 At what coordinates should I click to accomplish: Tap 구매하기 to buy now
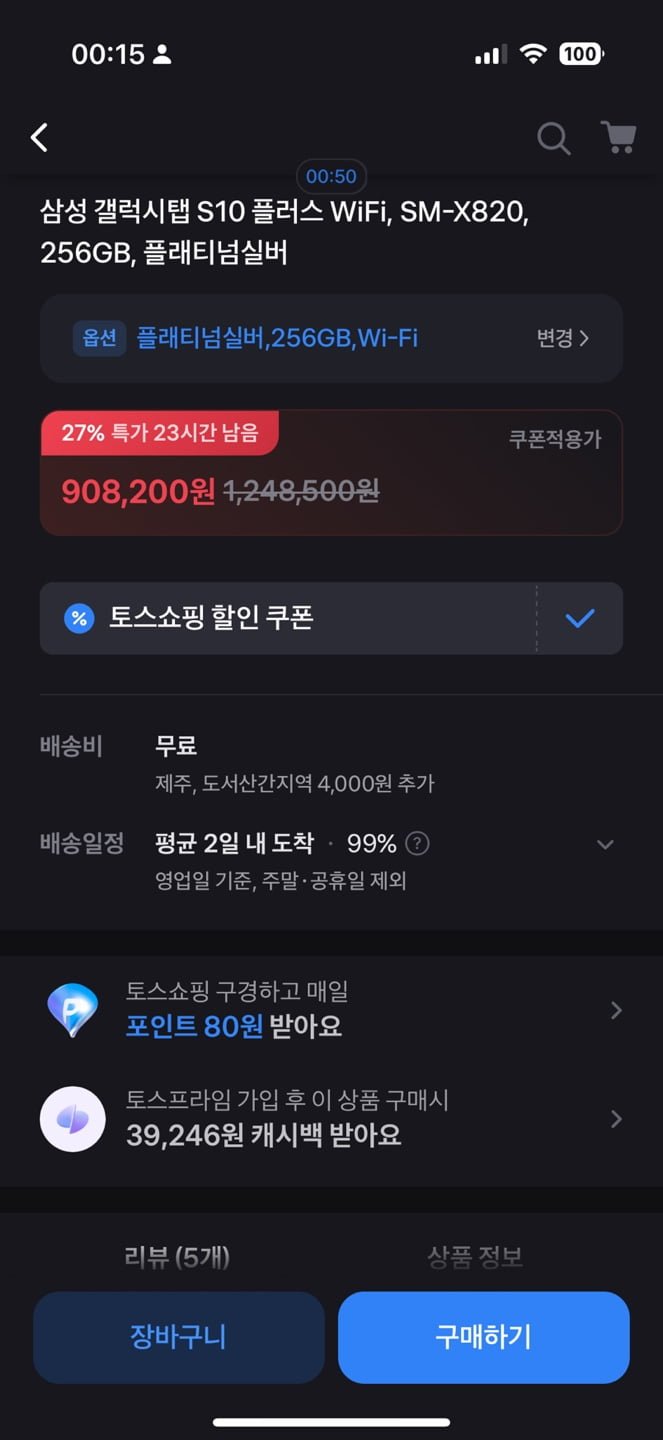pos(483,1337)
